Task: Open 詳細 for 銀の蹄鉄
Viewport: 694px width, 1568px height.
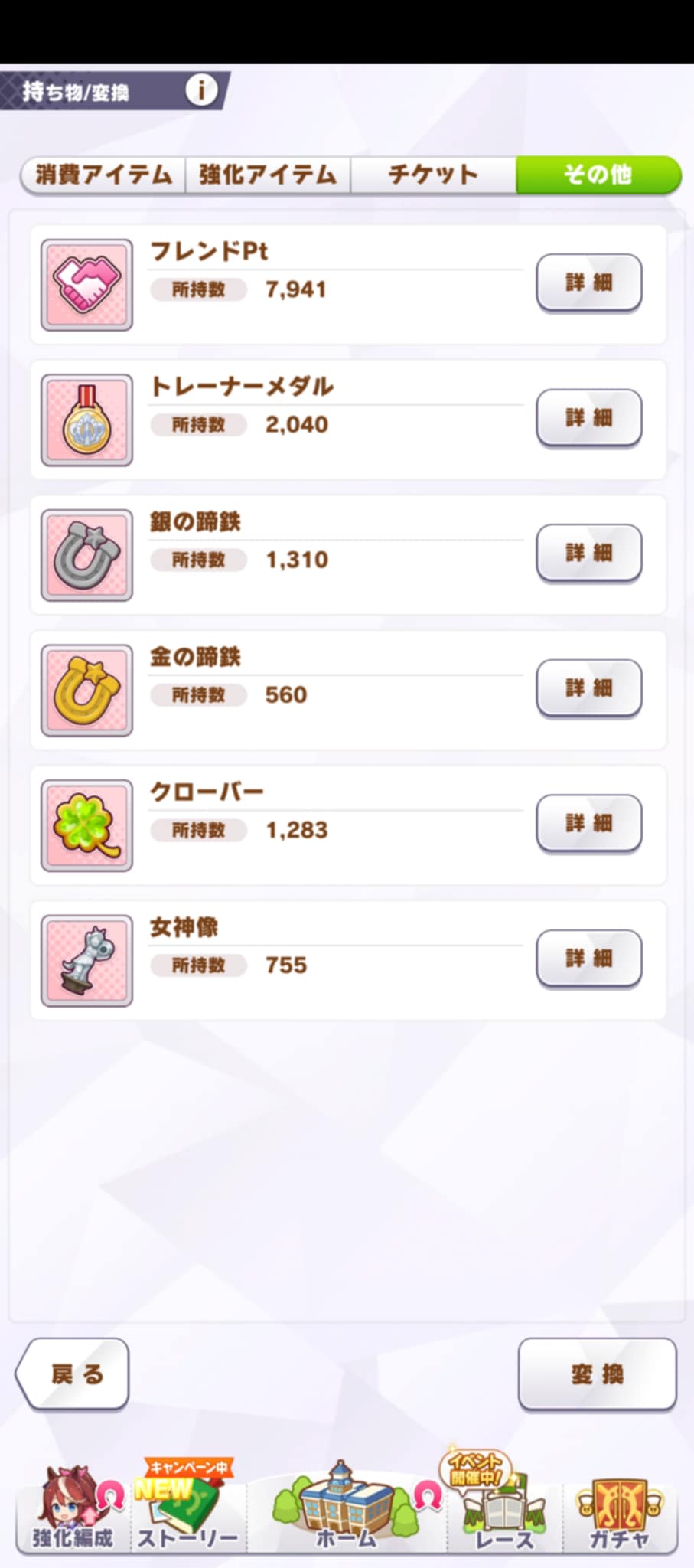Action: pos(588,553)
